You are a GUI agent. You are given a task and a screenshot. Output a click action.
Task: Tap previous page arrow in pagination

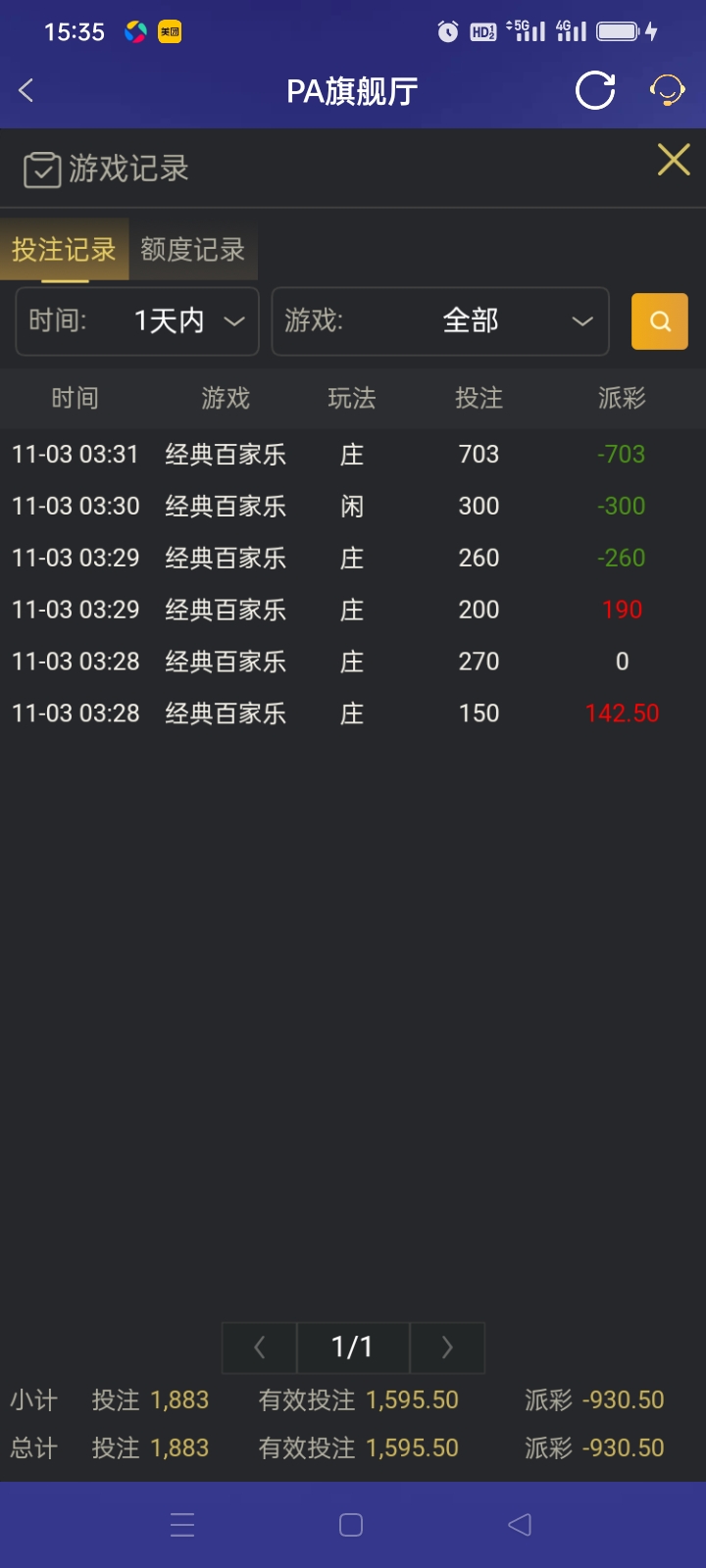click(x=258, y=1347)
